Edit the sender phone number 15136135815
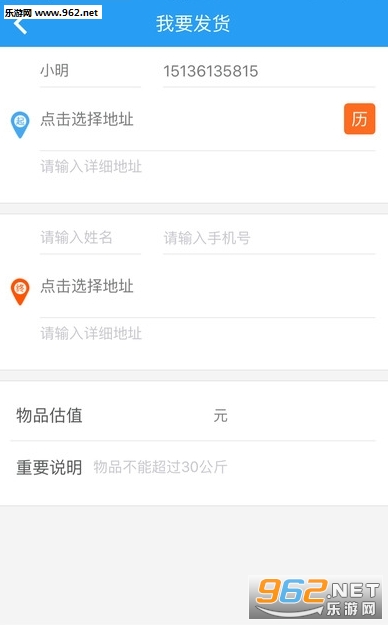The width and height of the screenshot is (388, 625). point(269,71)
